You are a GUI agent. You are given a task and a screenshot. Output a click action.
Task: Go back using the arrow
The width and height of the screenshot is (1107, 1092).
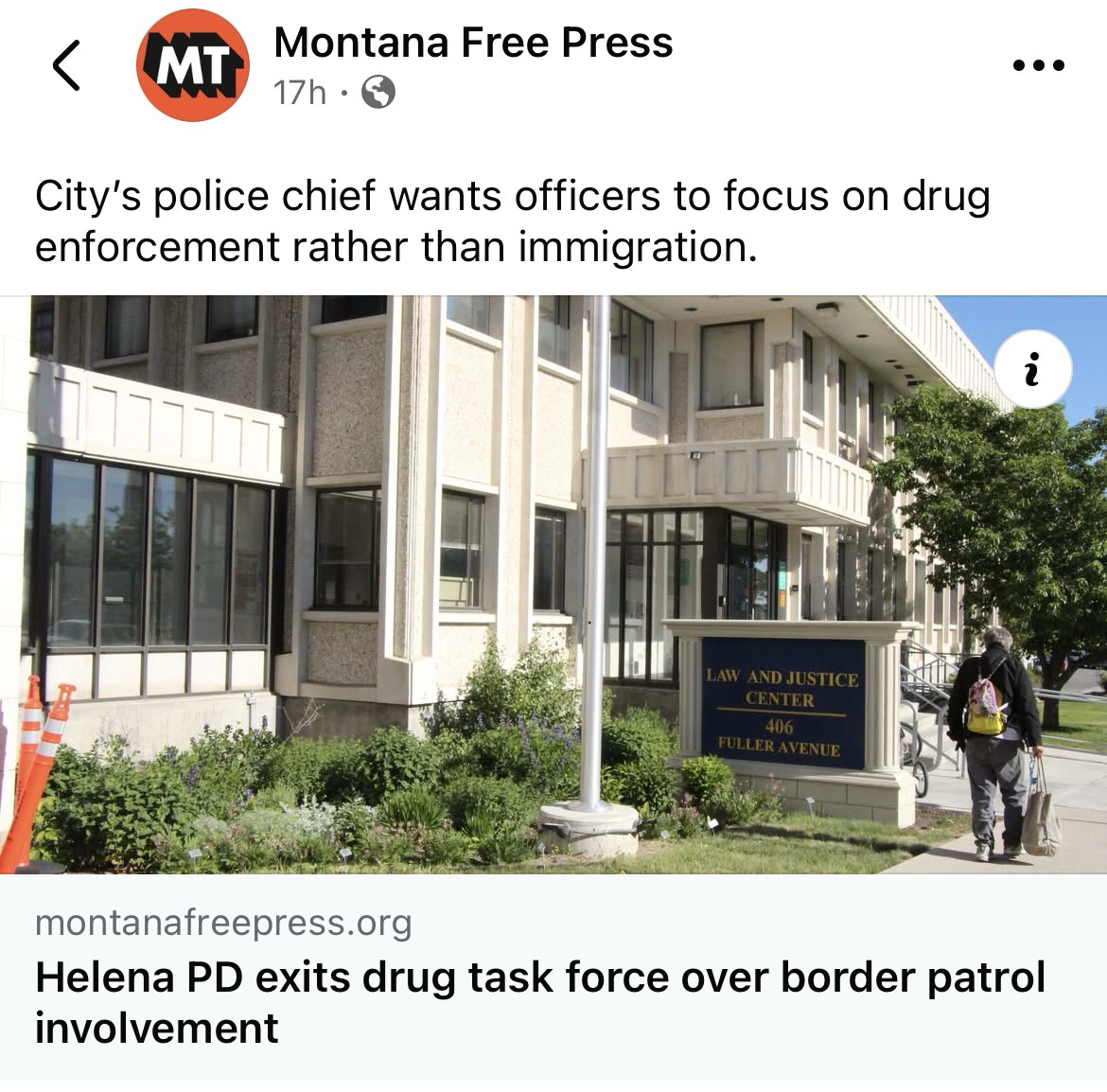[x=66, y=65]
